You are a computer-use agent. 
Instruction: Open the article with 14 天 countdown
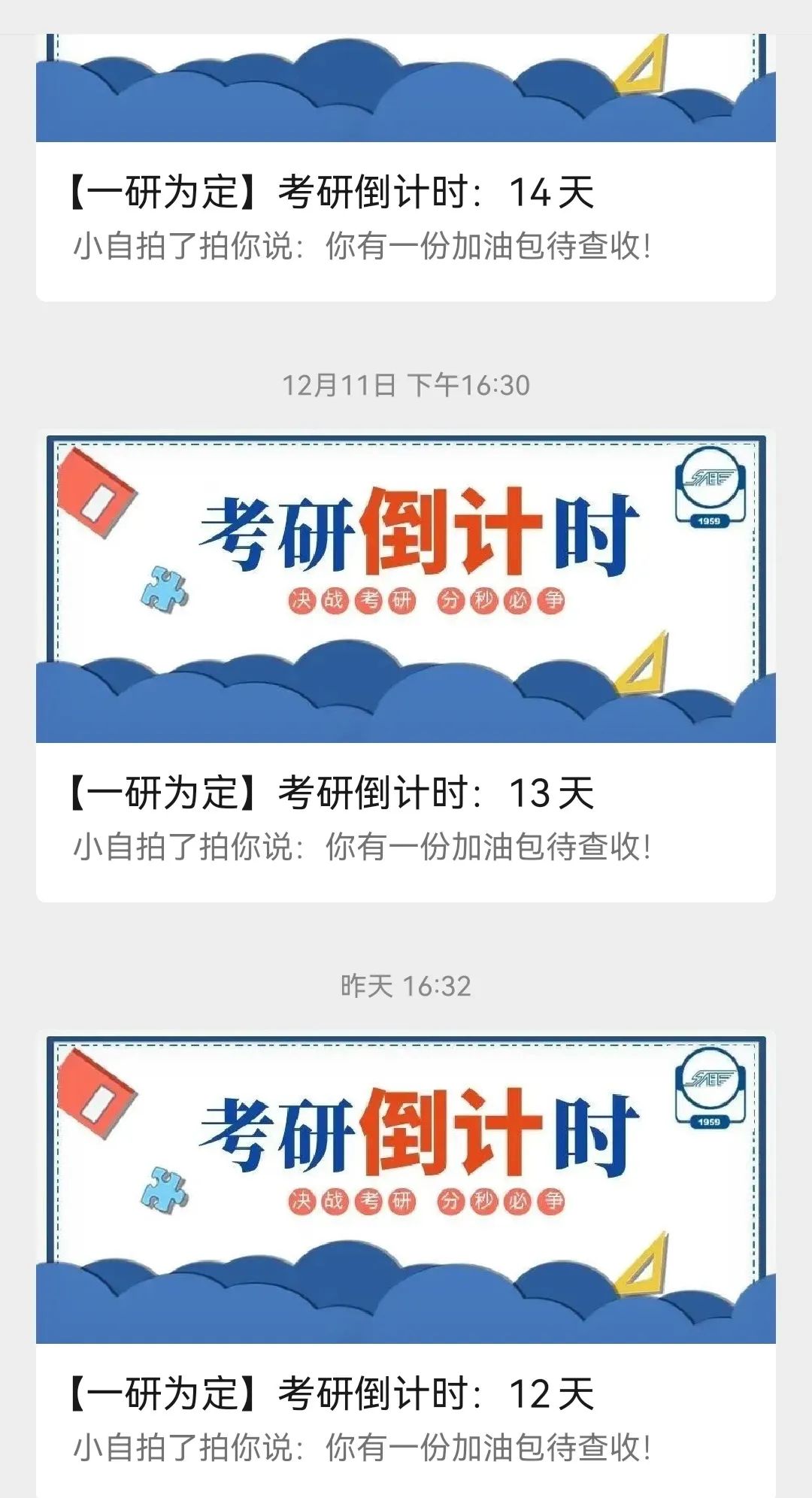pos(331,193)
